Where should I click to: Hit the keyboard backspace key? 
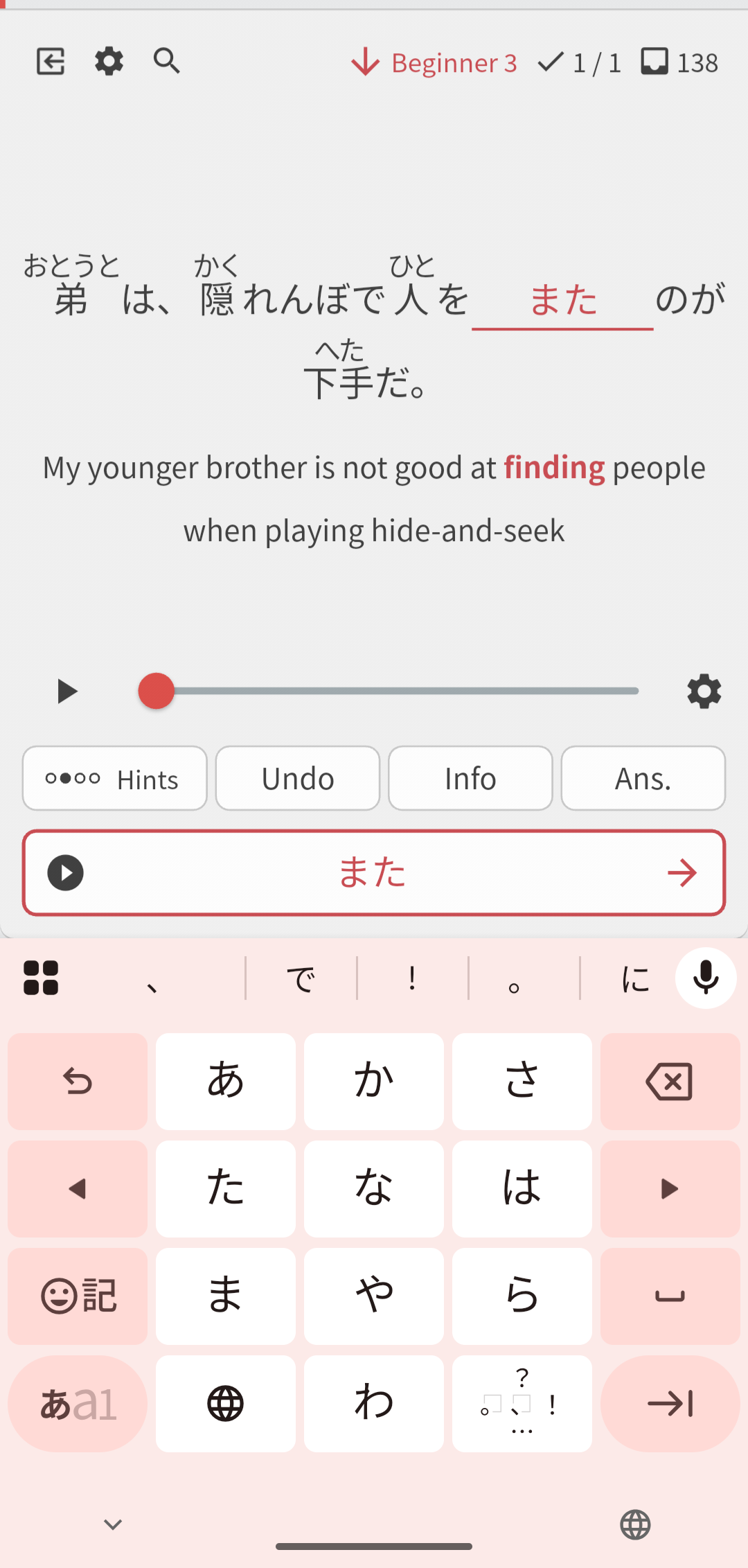(x=670, y=1082)
